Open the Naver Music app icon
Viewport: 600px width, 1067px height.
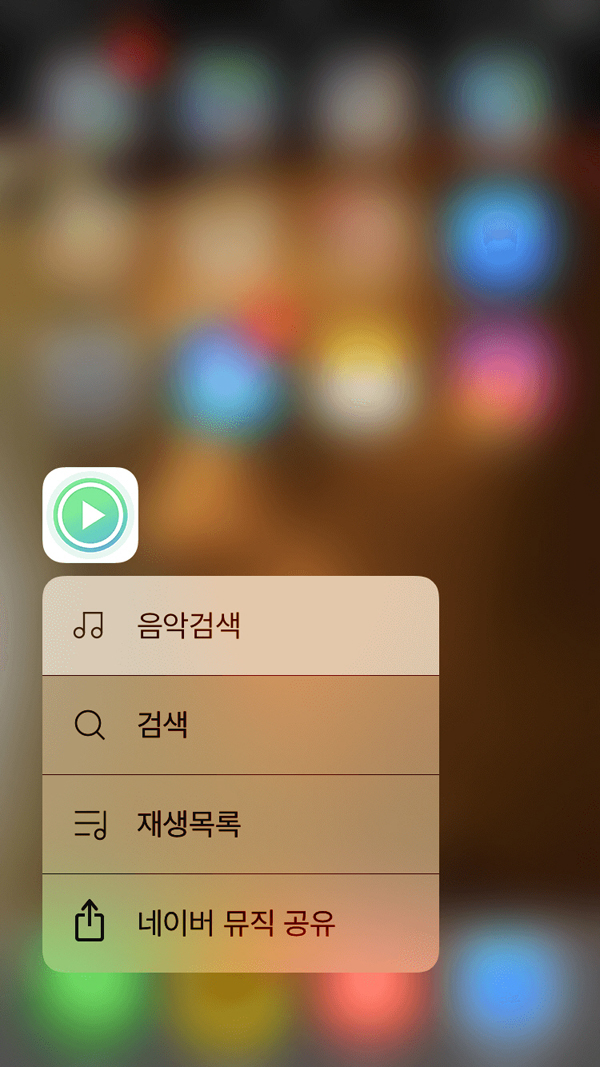(x=90, y=515)
